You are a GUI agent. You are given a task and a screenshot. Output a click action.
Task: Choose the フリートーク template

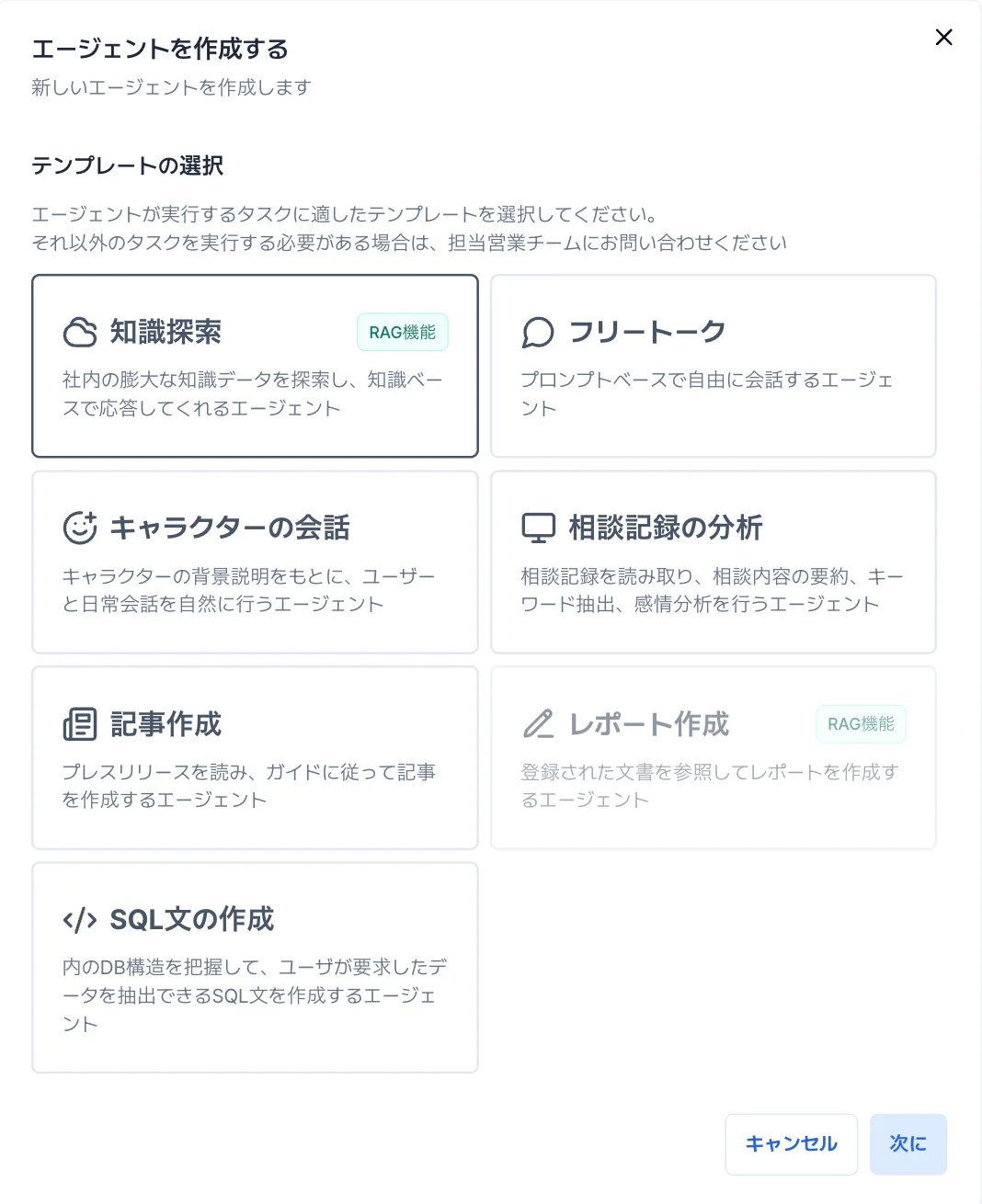click(x=713, y=366)
